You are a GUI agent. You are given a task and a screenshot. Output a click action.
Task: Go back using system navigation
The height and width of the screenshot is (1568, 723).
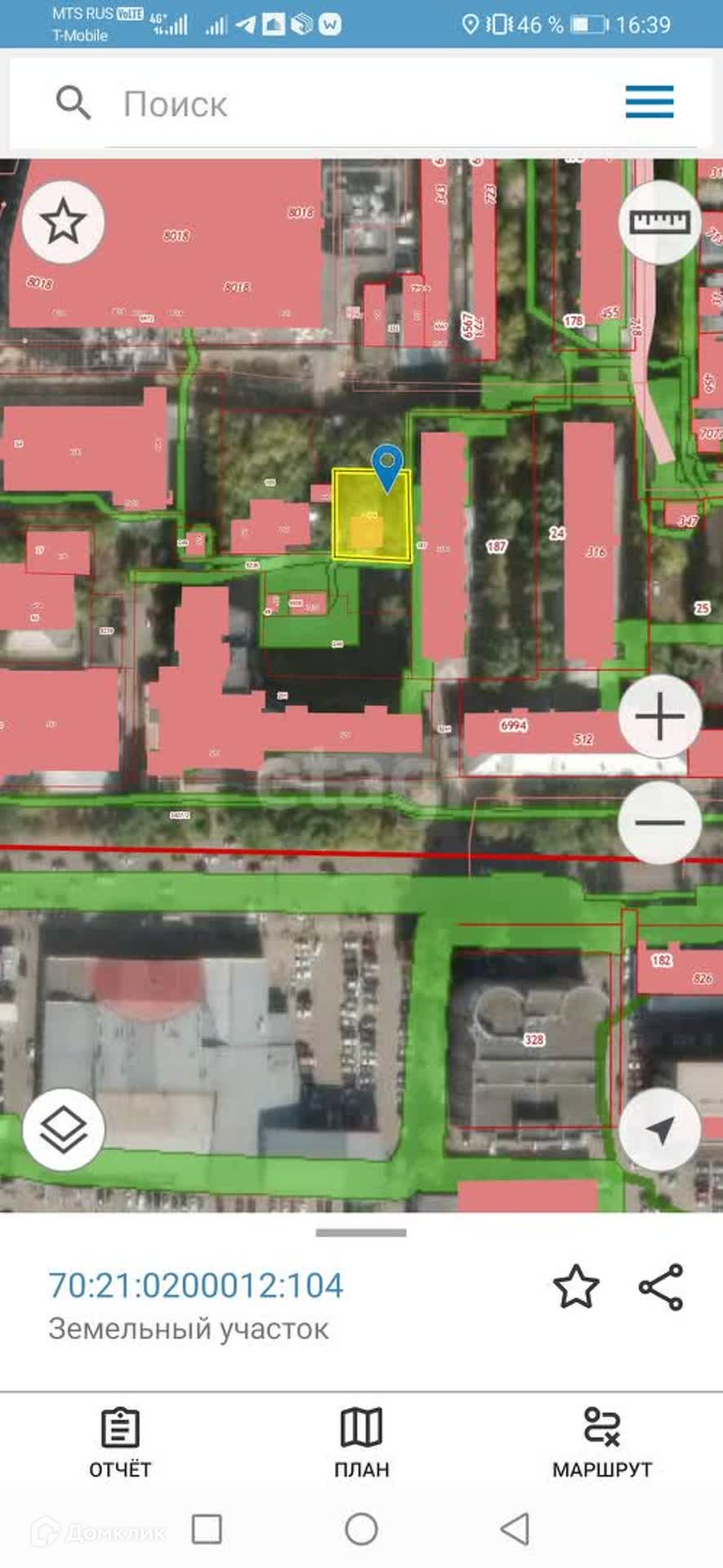[x=515, y=1529]
